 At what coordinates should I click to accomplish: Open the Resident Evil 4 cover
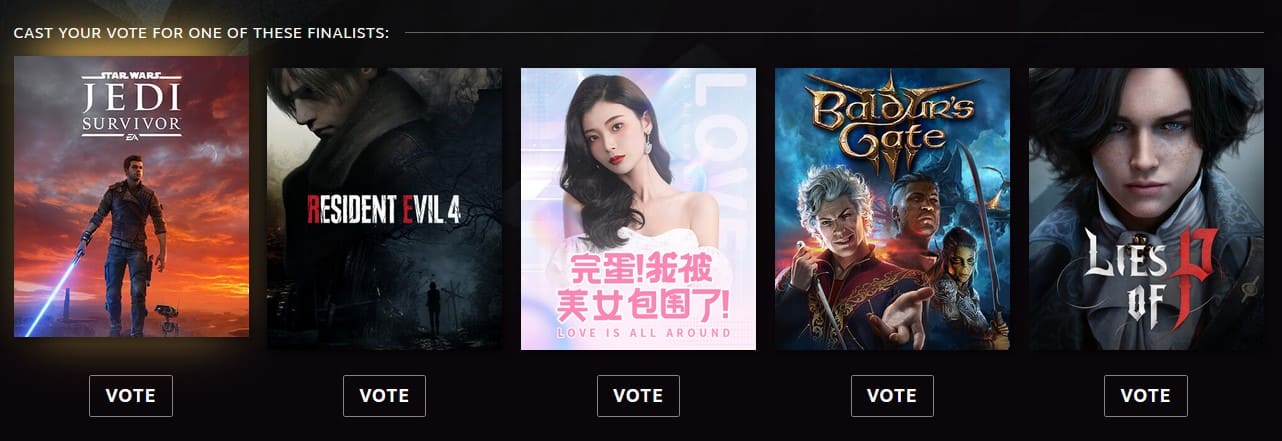[384, 208]
